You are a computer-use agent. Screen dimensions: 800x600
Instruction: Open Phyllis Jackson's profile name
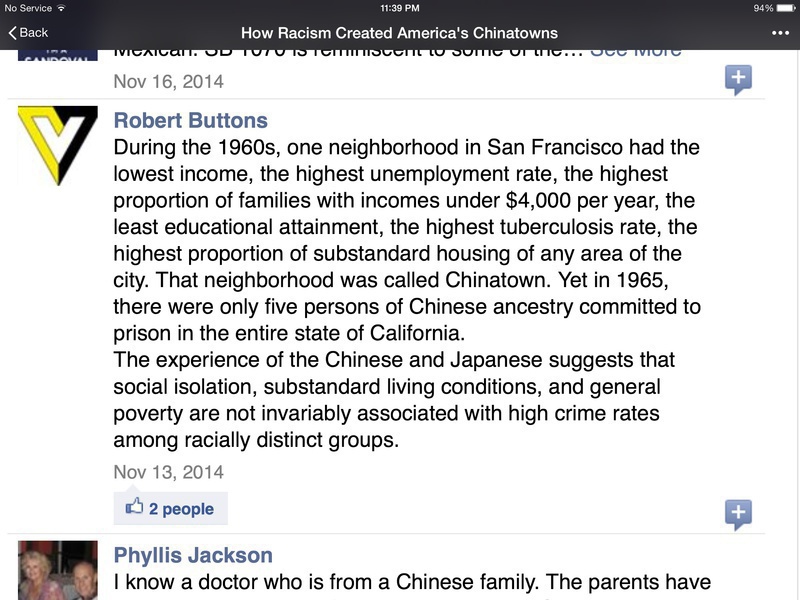pyautogui.click(x=193, y=555)
